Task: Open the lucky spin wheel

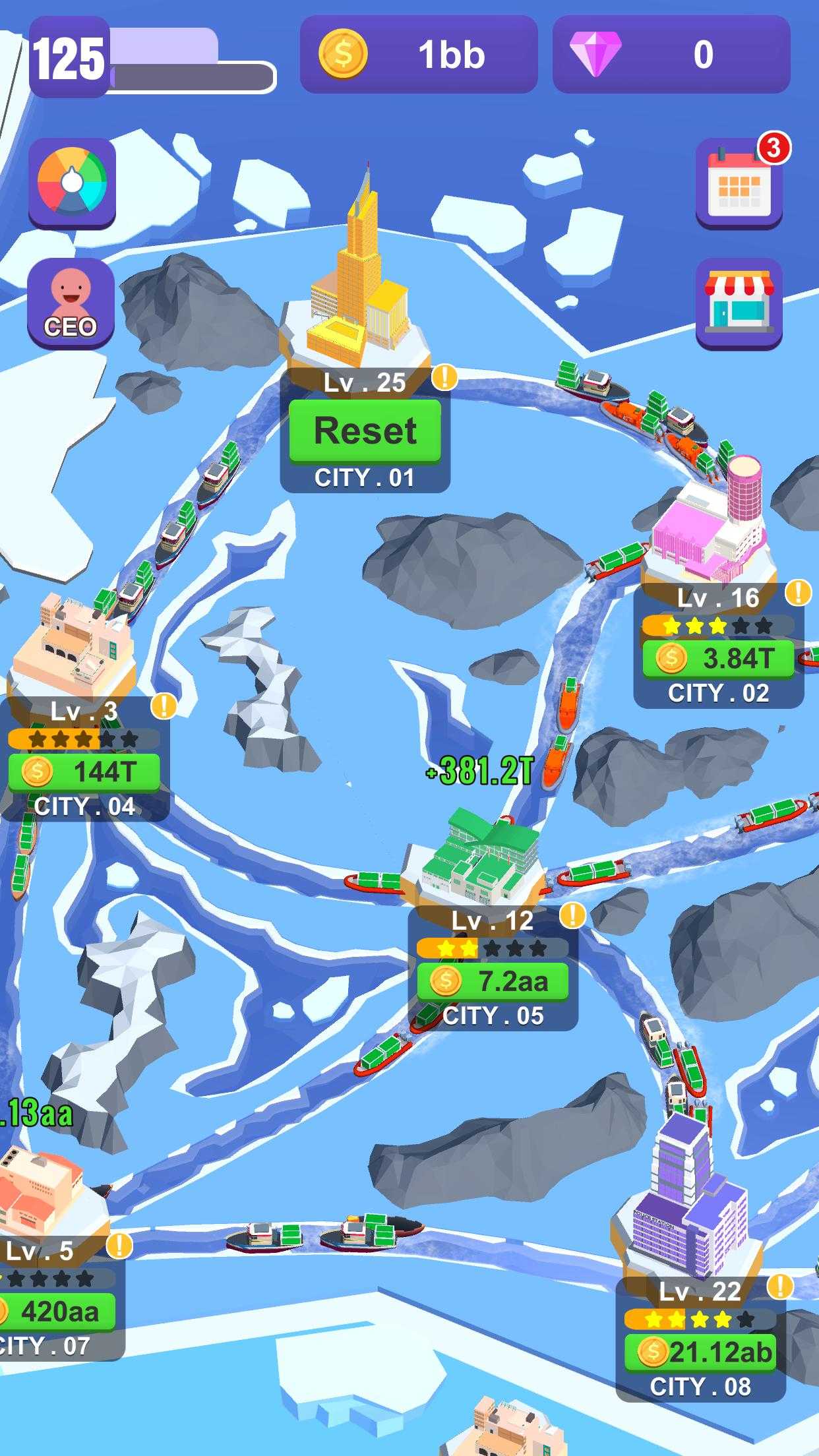Action: pyautogui.click(x=72, y=183)
